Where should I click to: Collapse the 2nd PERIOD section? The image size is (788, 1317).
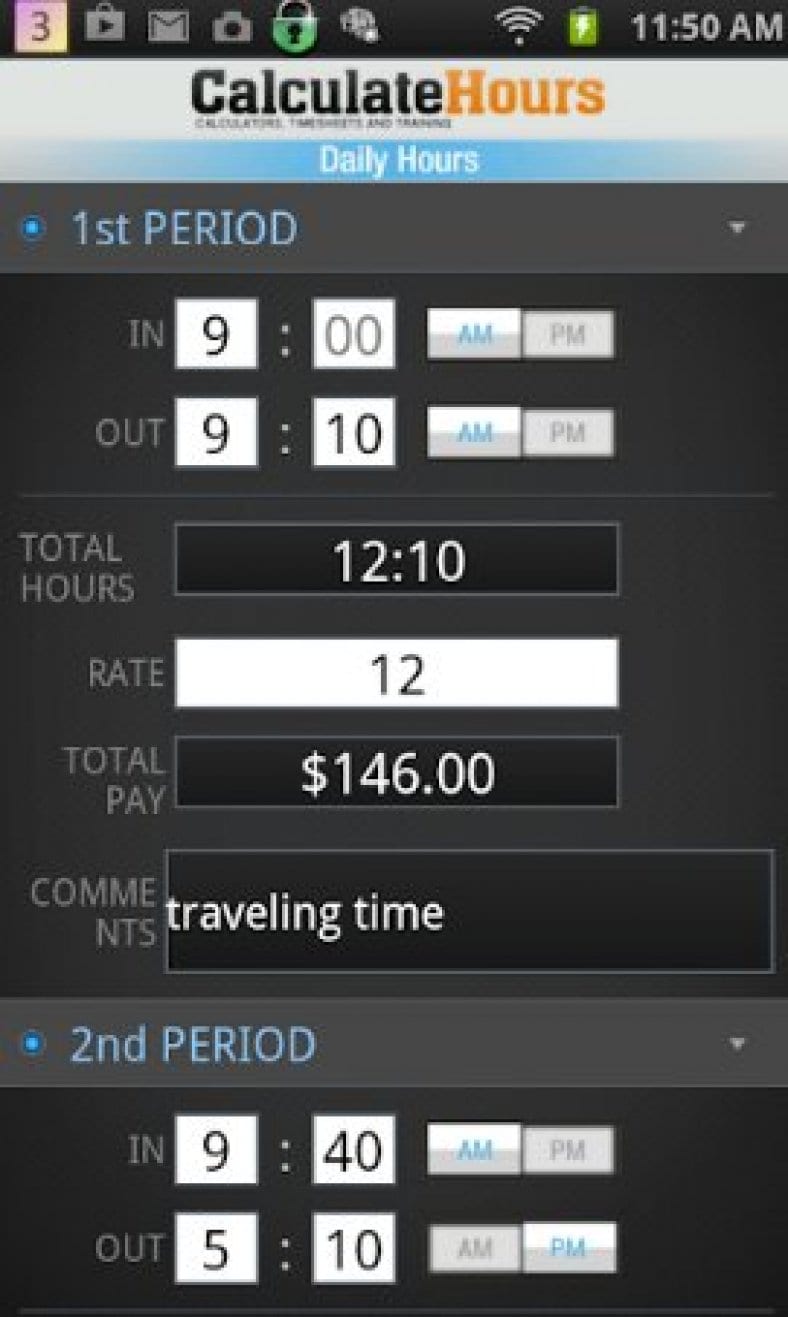click(x=737, y=1043)
